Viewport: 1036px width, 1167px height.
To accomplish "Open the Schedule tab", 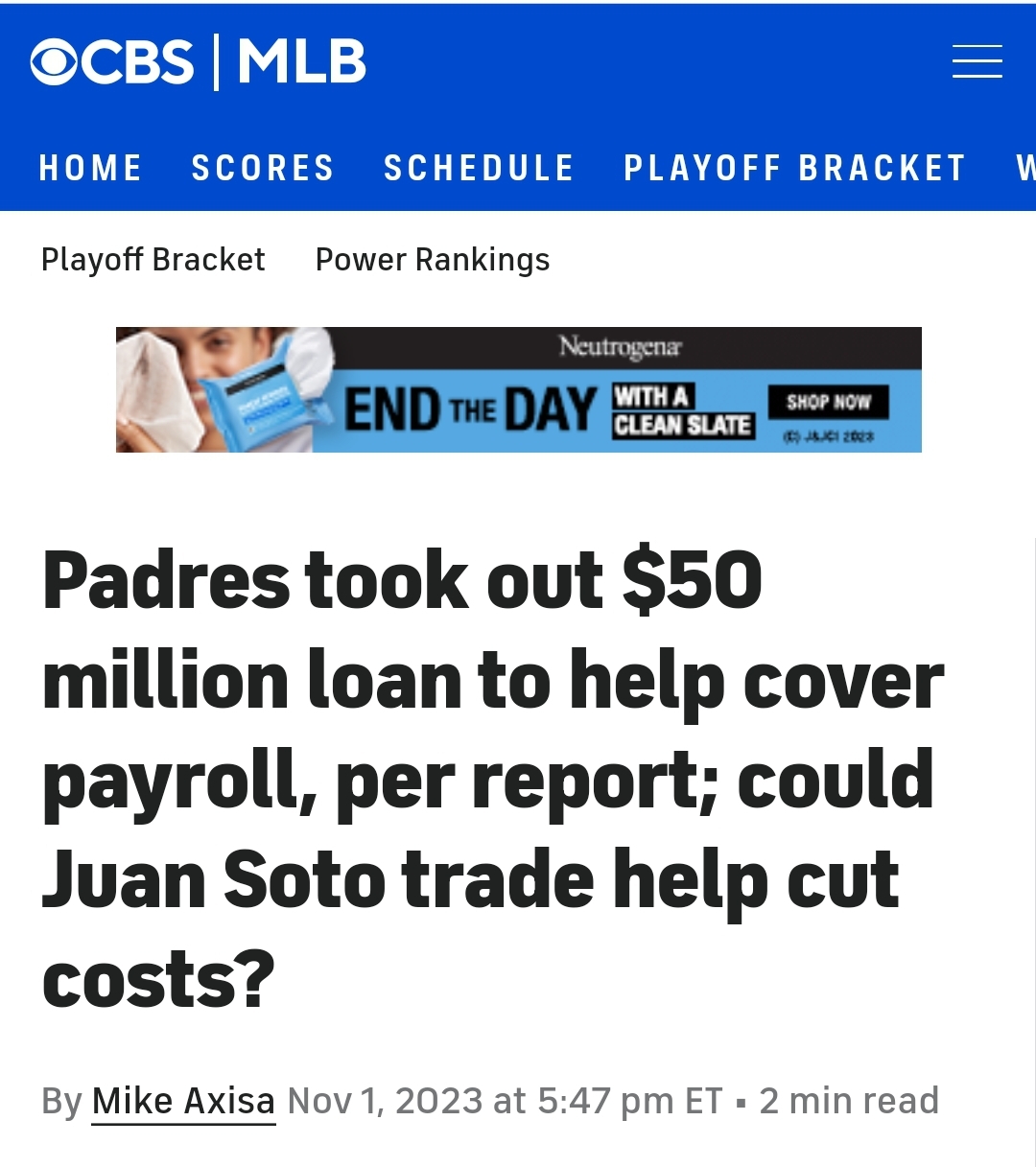I will coord(479,169).
